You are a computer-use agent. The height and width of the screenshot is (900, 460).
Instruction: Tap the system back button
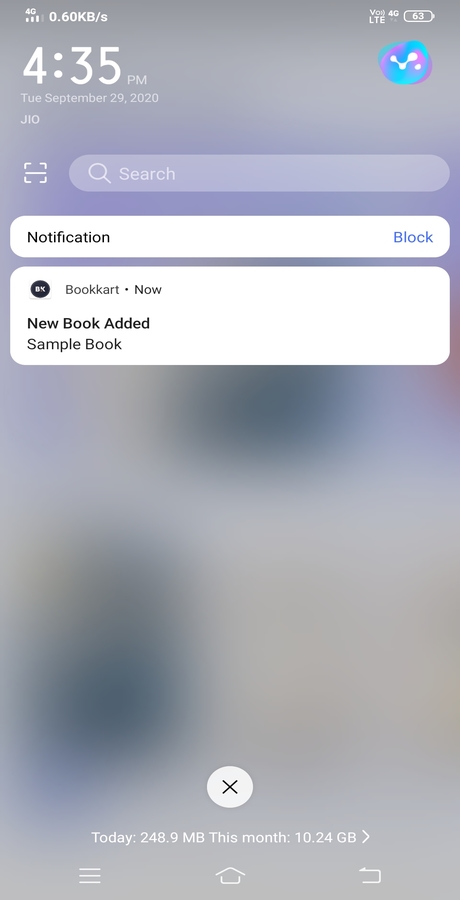click(370, 875)
